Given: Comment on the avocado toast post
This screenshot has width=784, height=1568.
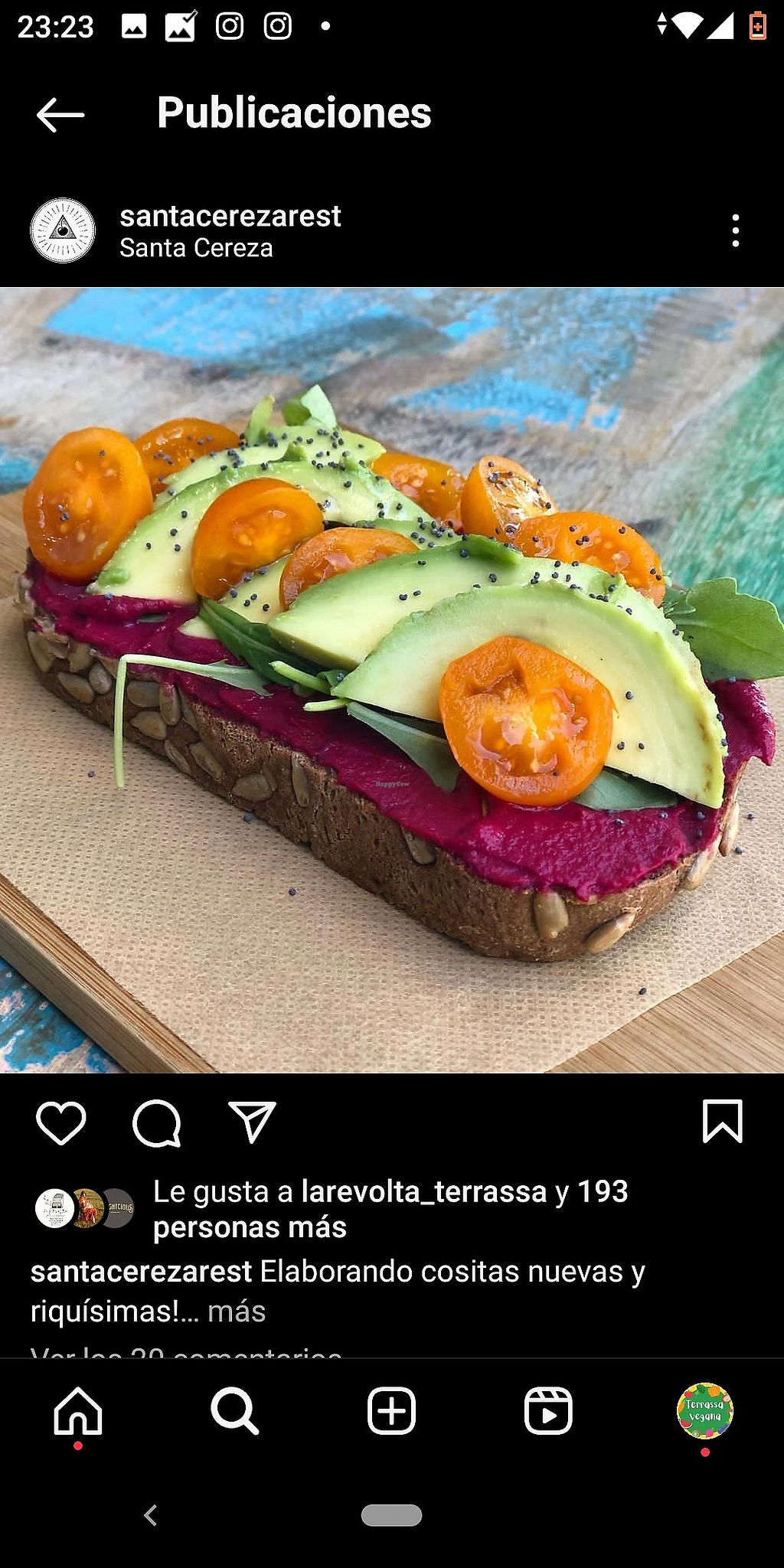Looking at the screenshot, I should coord(157,1123).
